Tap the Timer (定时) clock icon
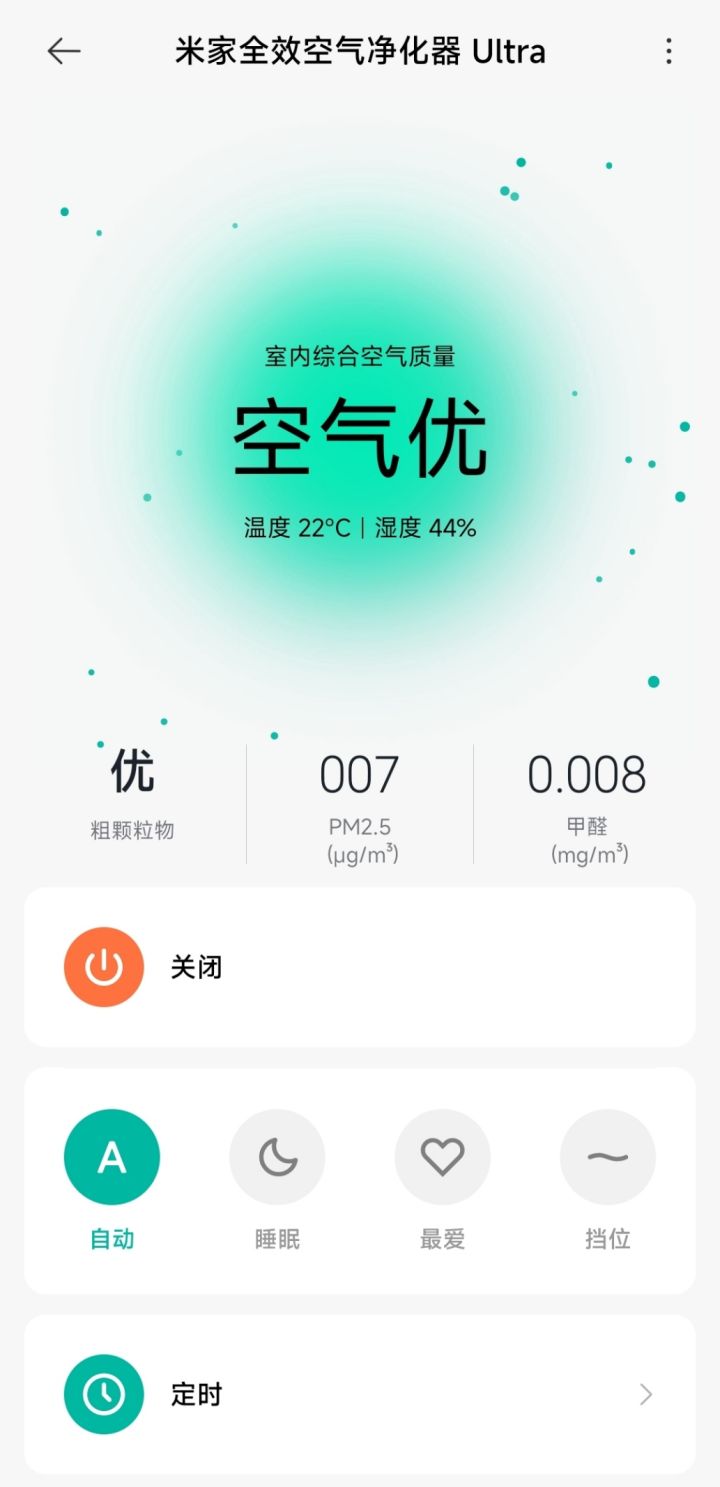 pyautogui.click(x=103, y=1393)
